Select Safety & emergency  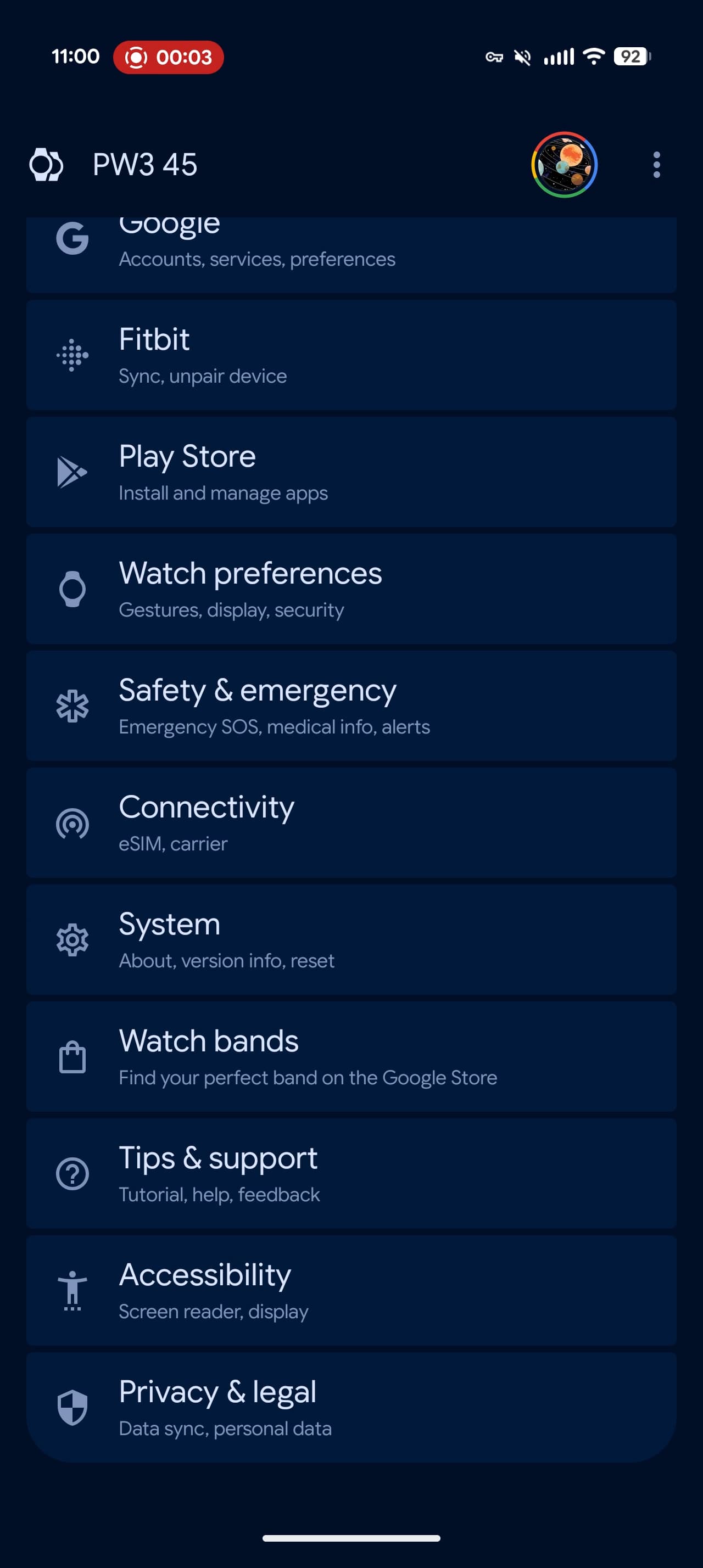350,705
